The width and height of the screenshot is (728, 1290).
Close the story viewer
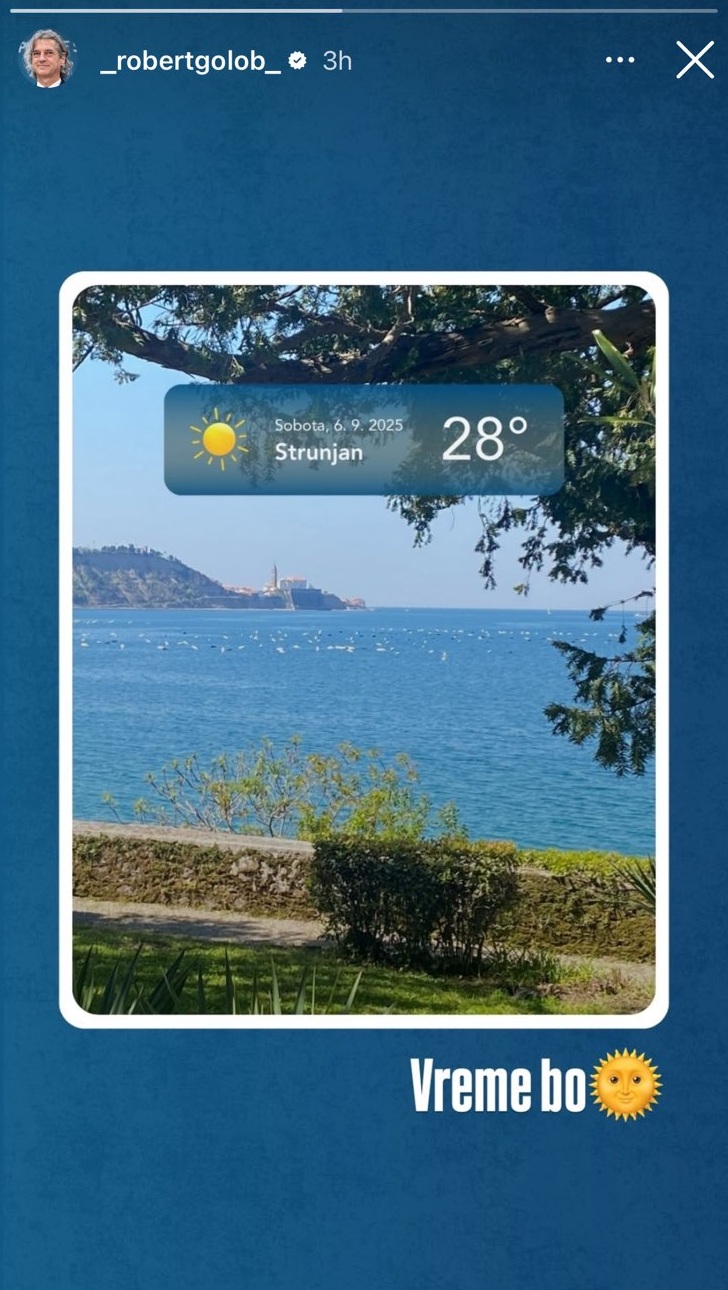click(x=694, y=60)
